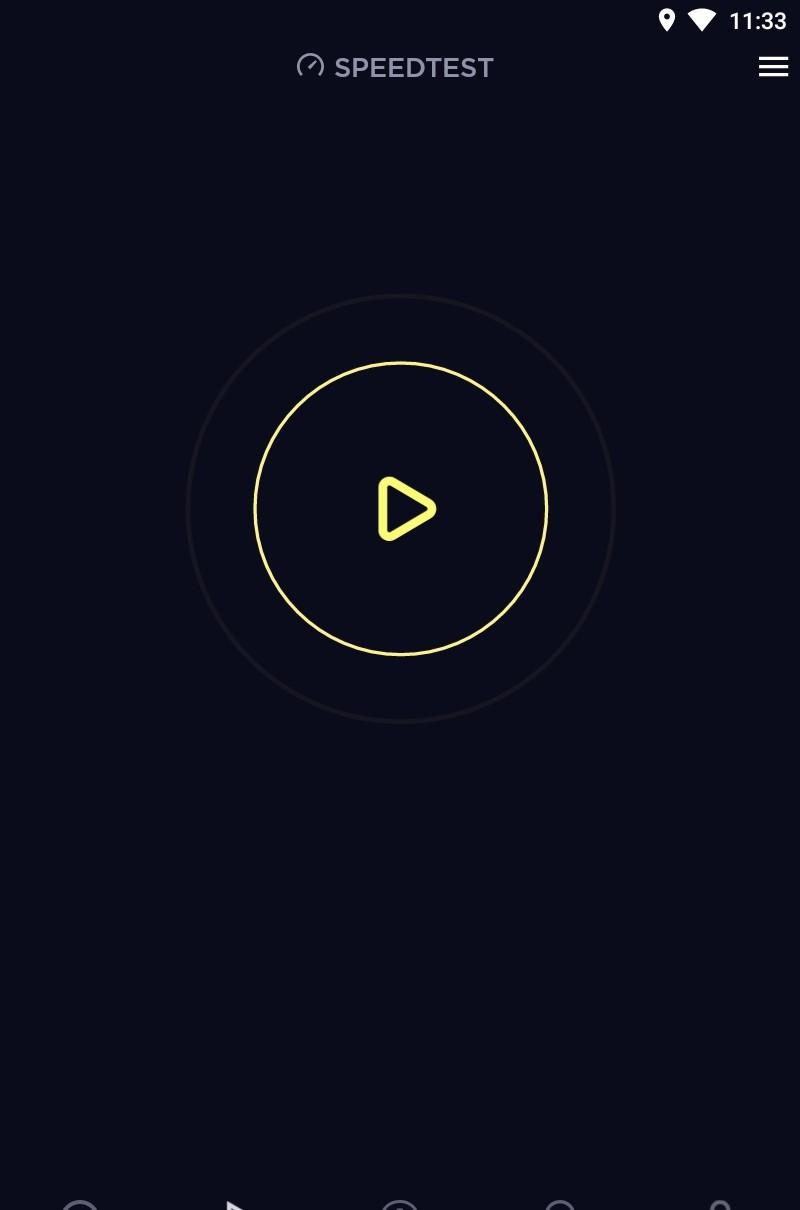Image resolution: width=800 pixels, height=1210 pixels.
Task: Tap the clock display in the status bar
Action: (757, 18)
